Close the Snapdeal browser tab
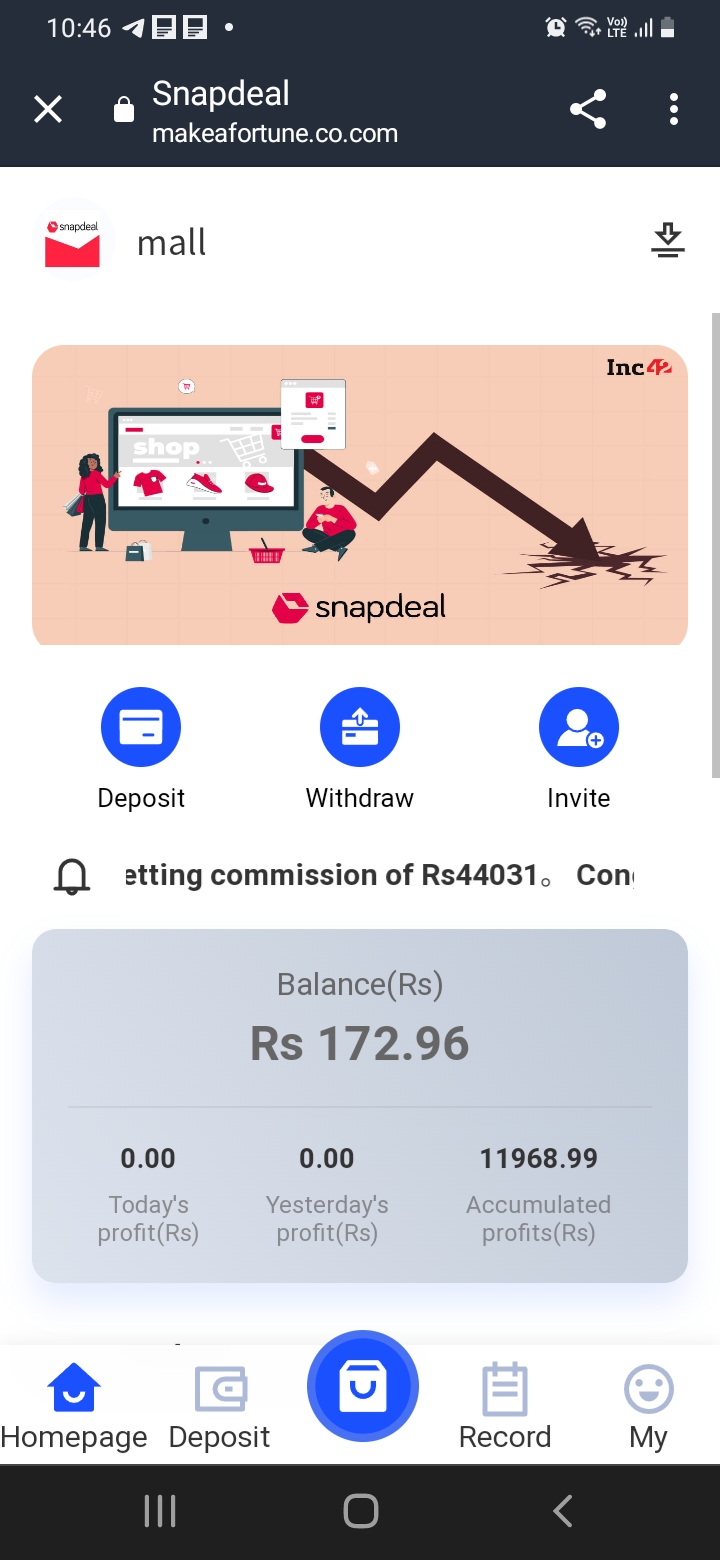Screen dimensions: 720x1560 coord(48,110)
